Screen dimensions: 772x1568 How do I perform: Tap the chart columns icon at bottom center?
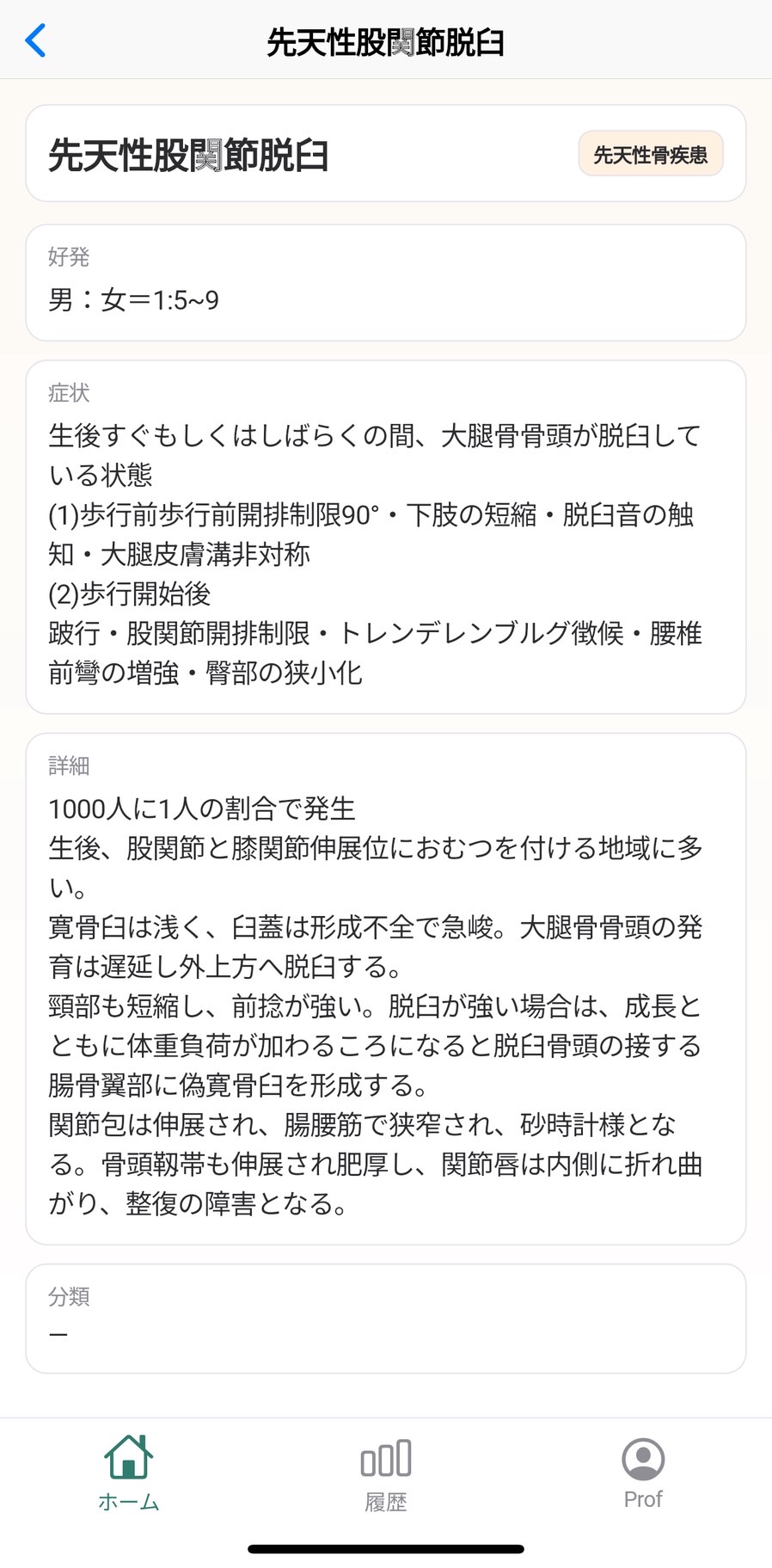click(385, 1459)
